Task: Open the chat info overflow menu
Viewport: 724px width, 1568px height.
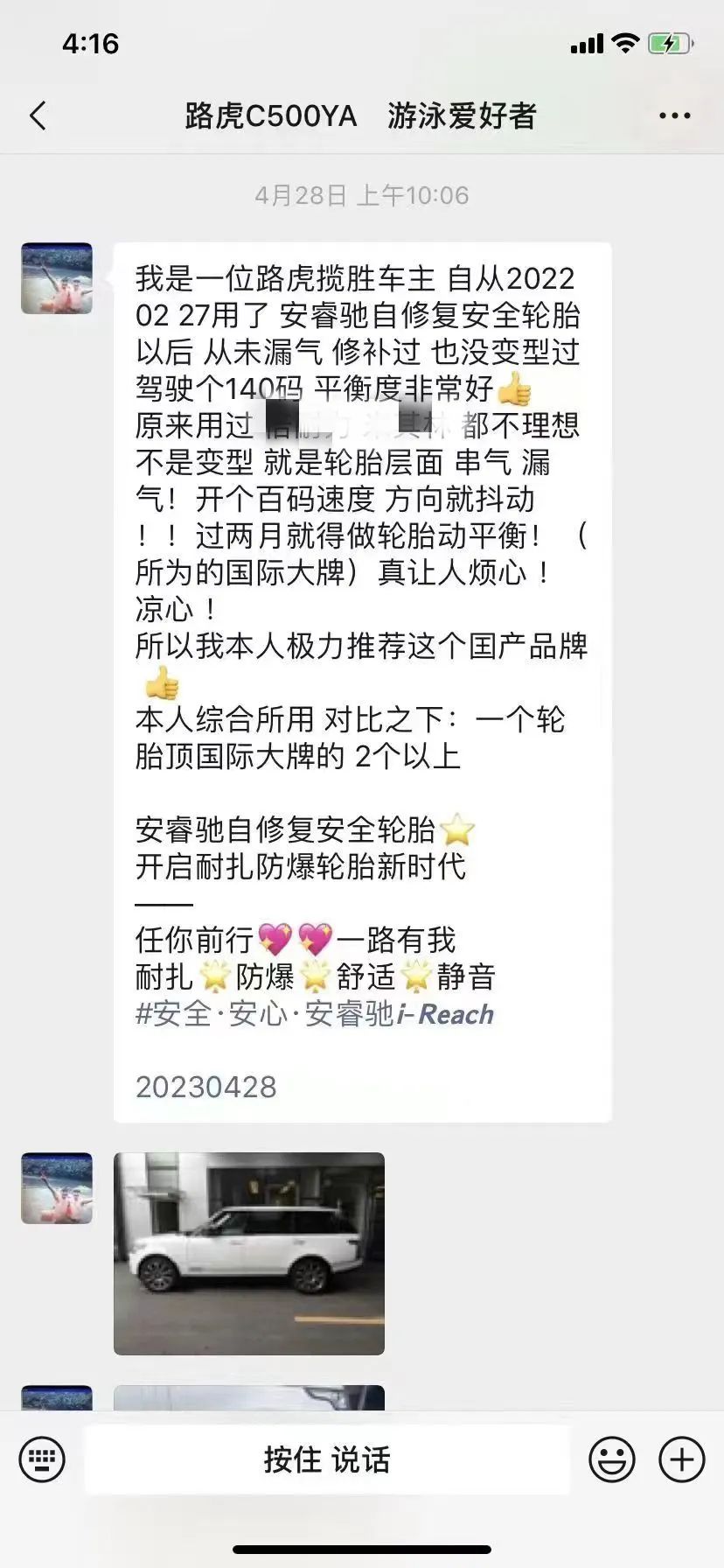Action: point(674,115)
